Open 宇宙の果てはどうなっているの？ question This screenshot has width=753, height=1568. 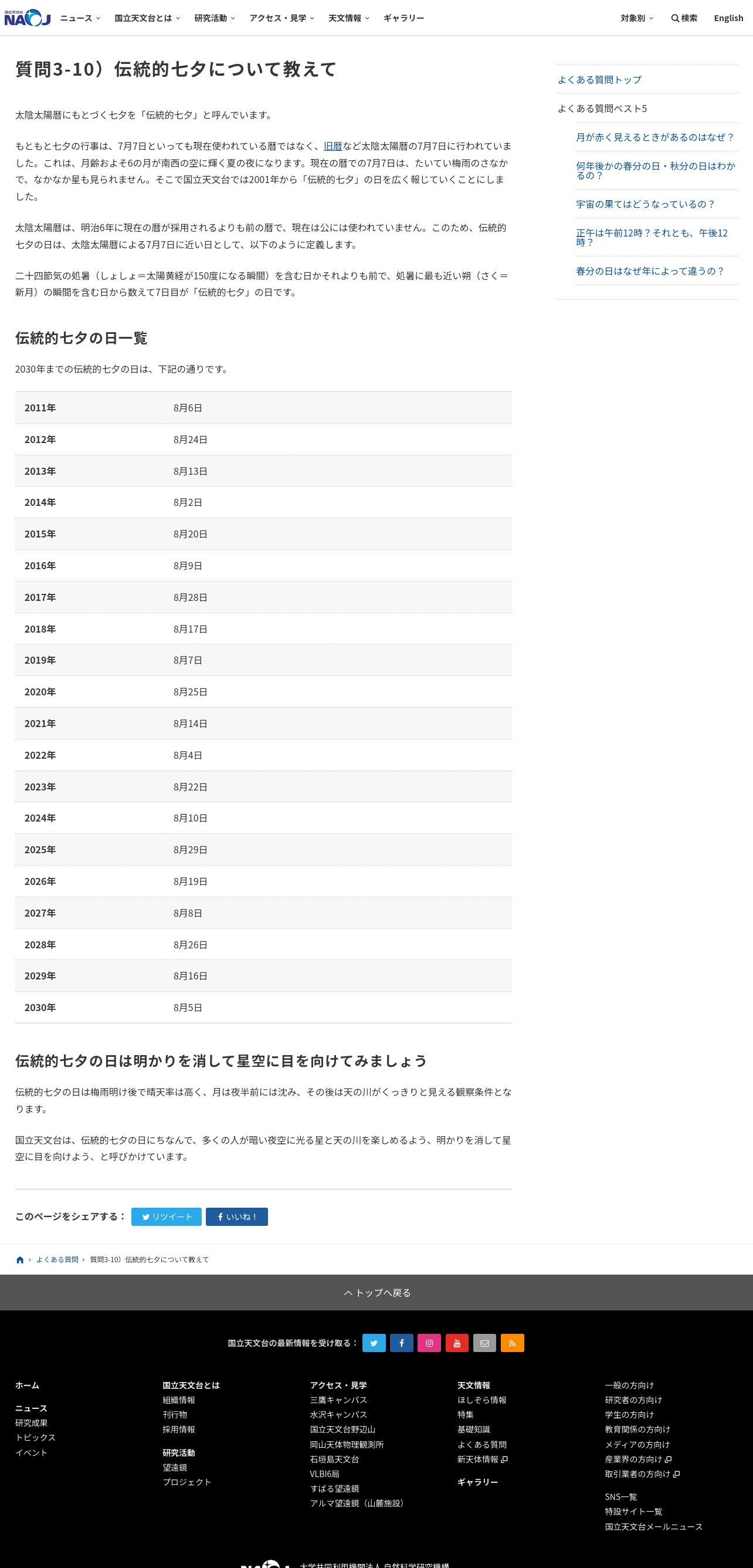click(645, 204)
